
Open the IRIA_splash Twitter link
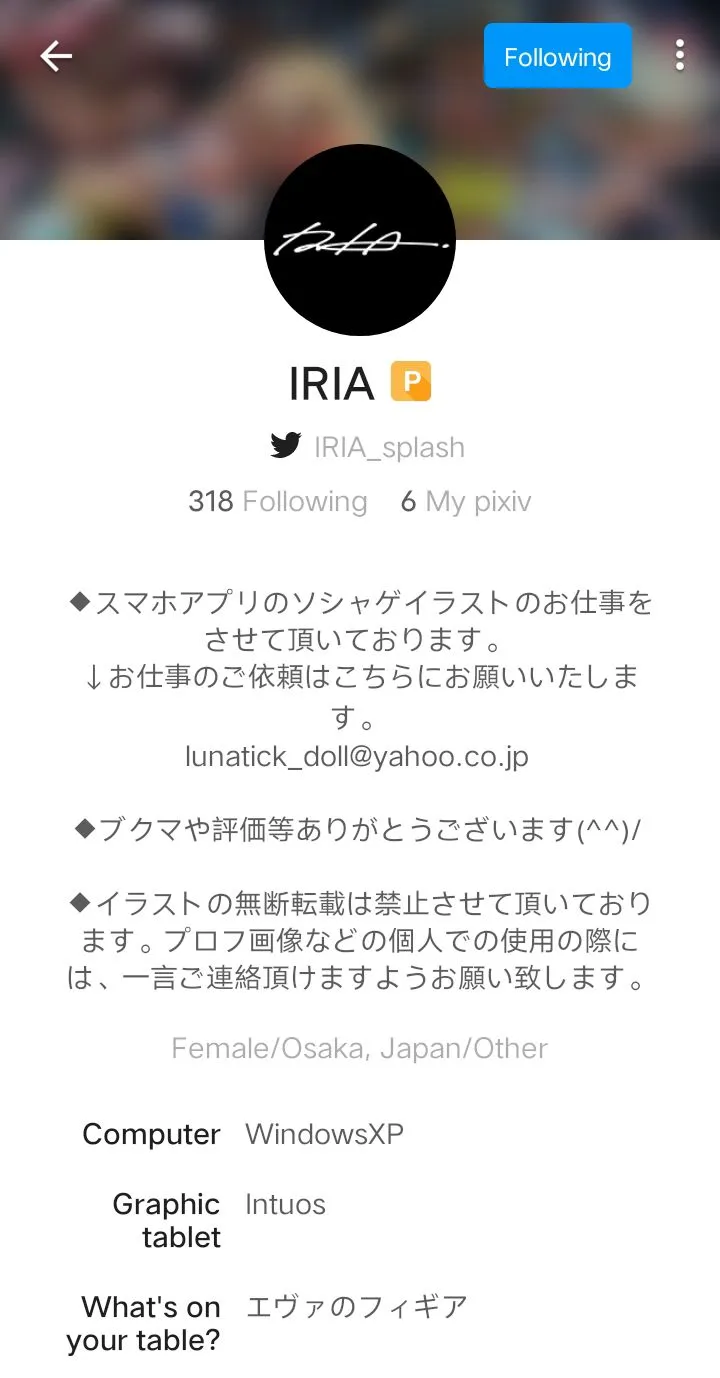(x=368, y=447)
